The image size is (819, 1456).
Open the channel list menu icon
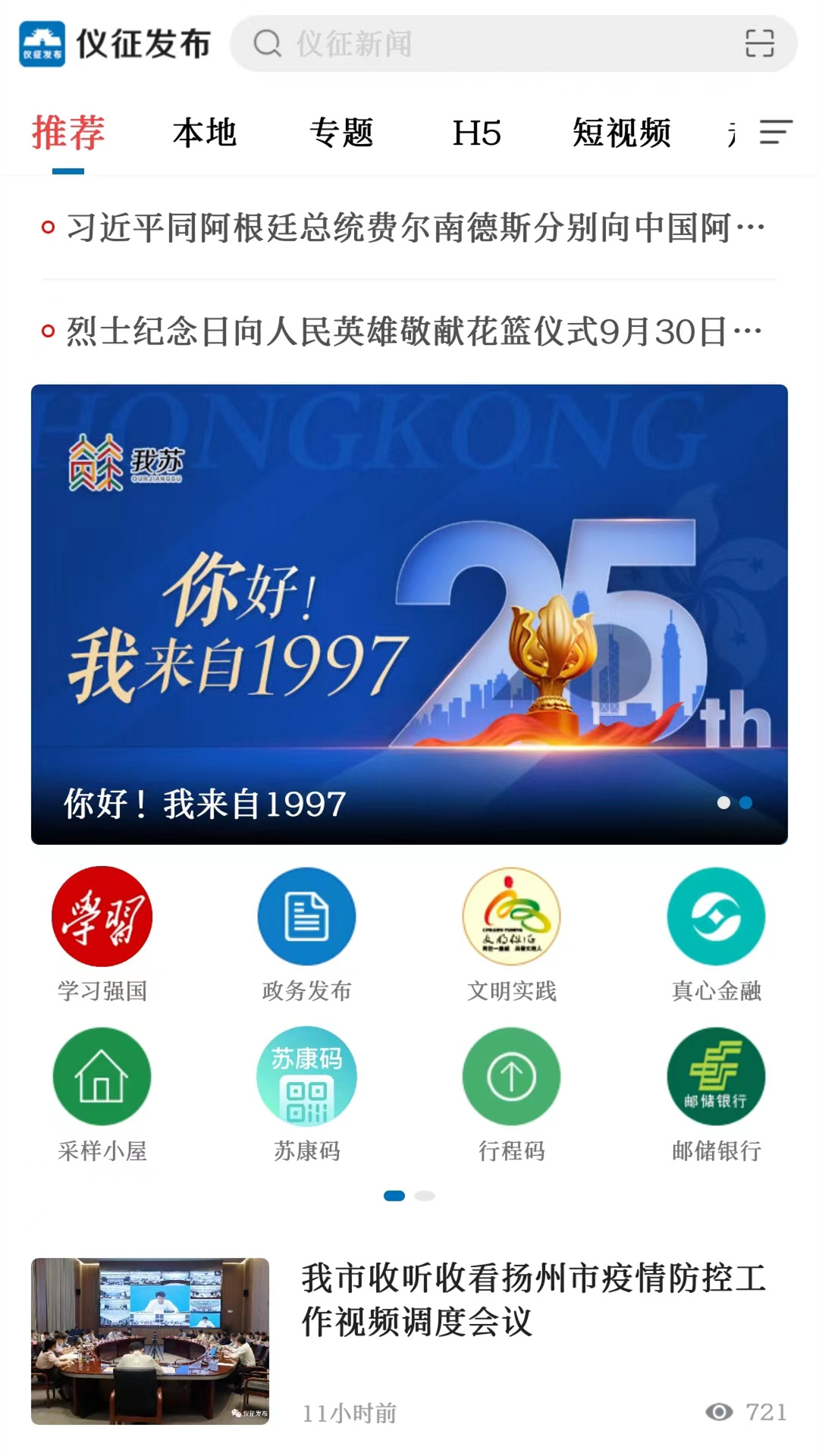click(776, 133)
